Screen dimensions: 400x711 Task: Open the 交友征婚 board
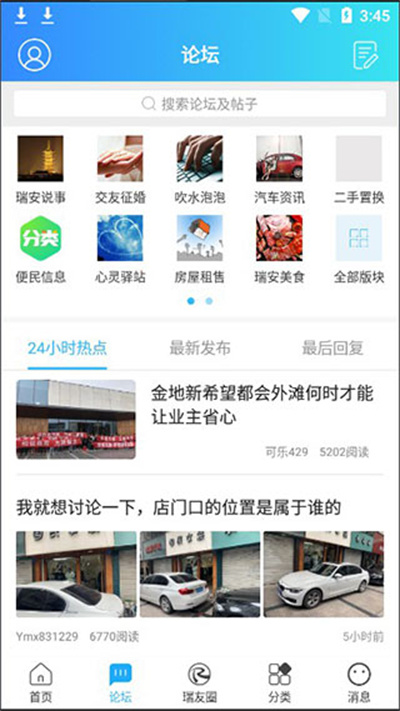click(x=120, y=170)
